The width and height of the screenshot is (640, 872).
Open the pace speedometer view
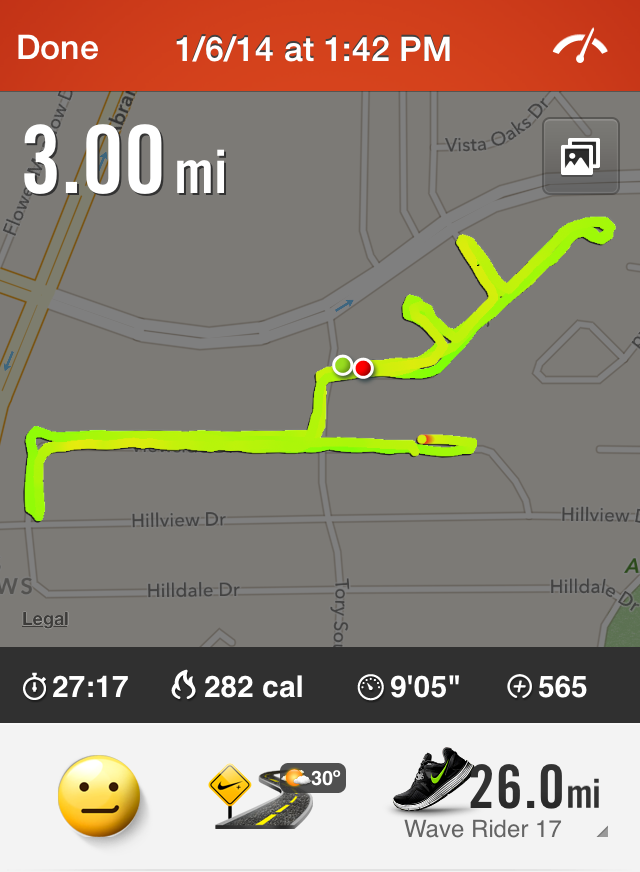[581, 47]
